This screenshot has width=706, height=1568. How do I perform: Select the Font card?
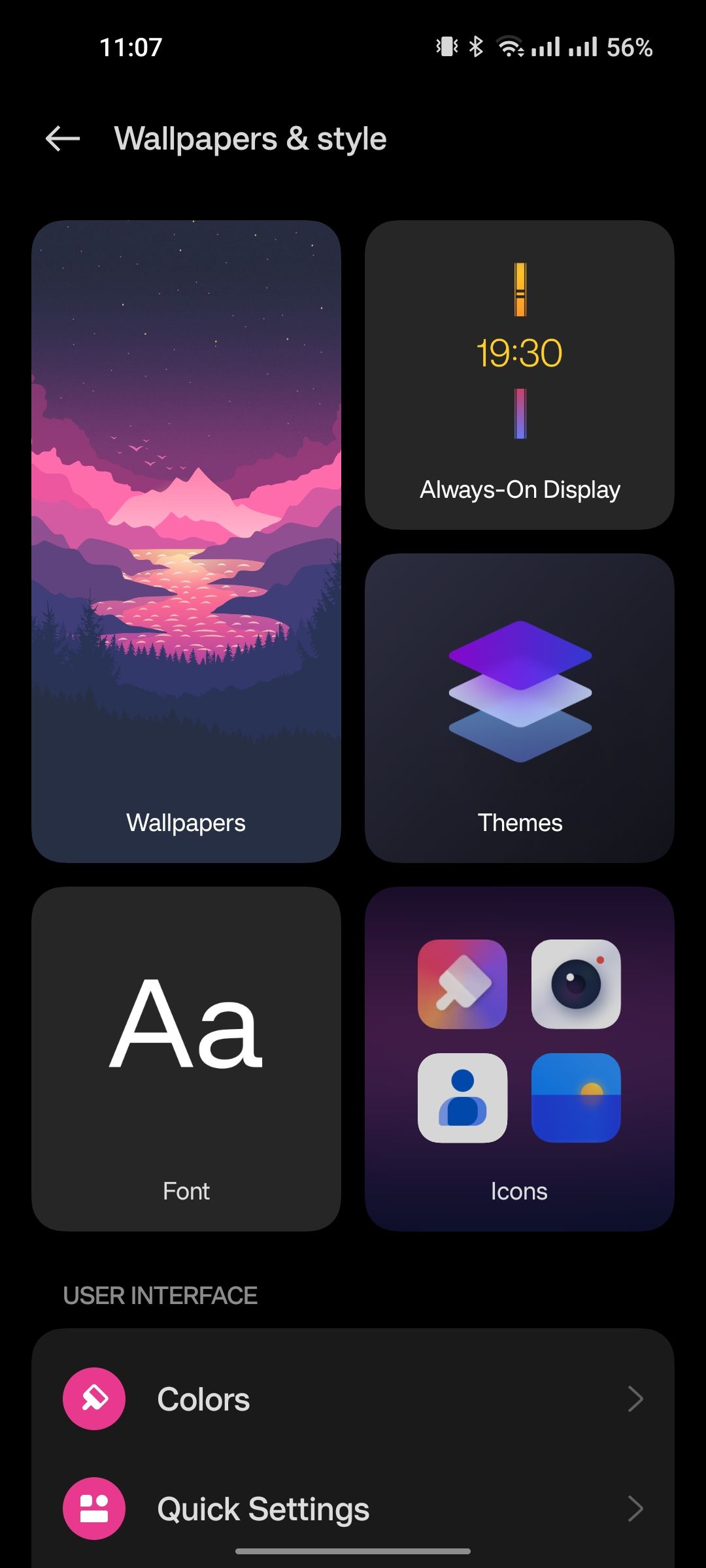[x=186, y=1058]
